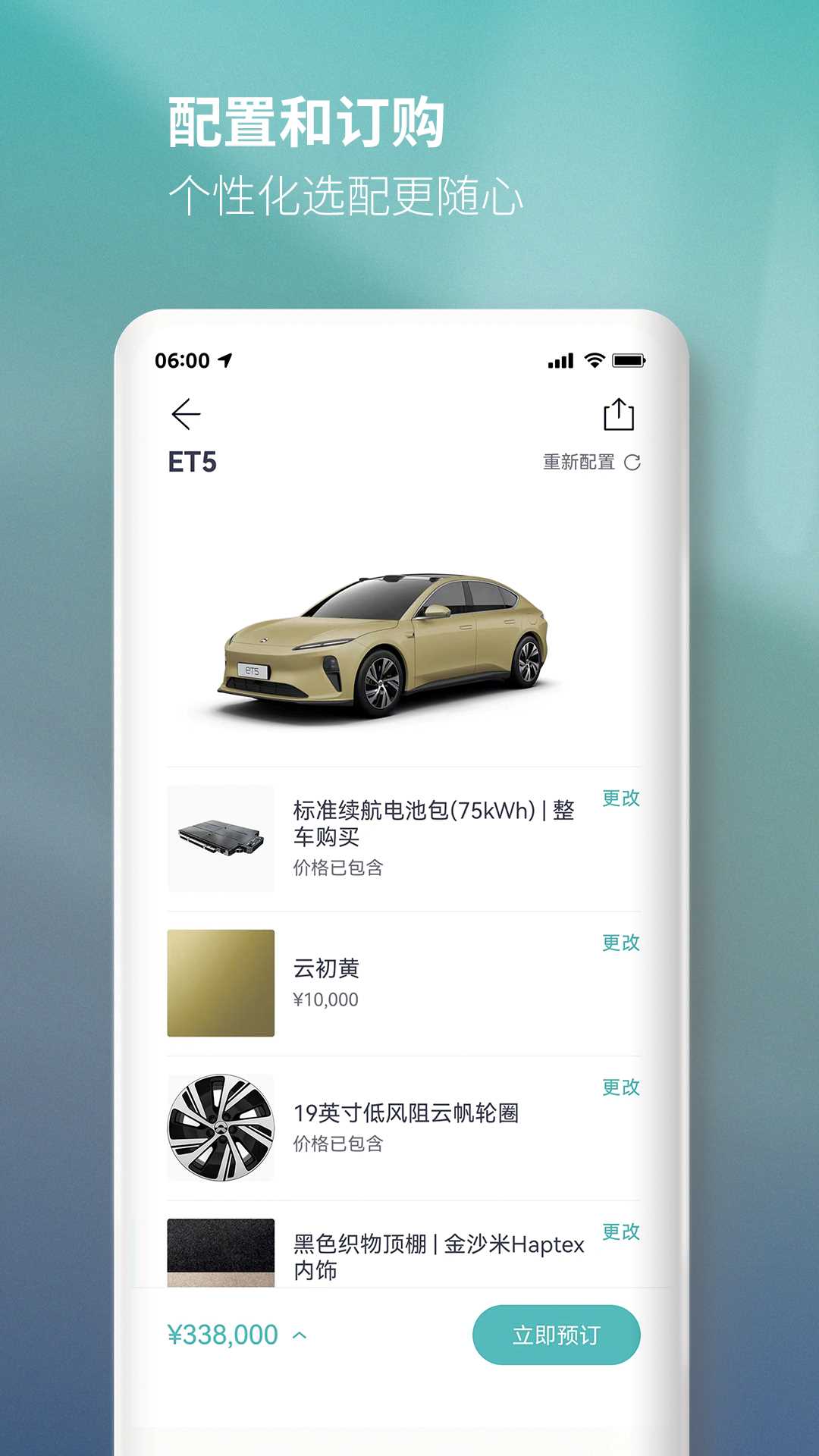
Task: Tap the back arrow to return
Action: point(184,414)
